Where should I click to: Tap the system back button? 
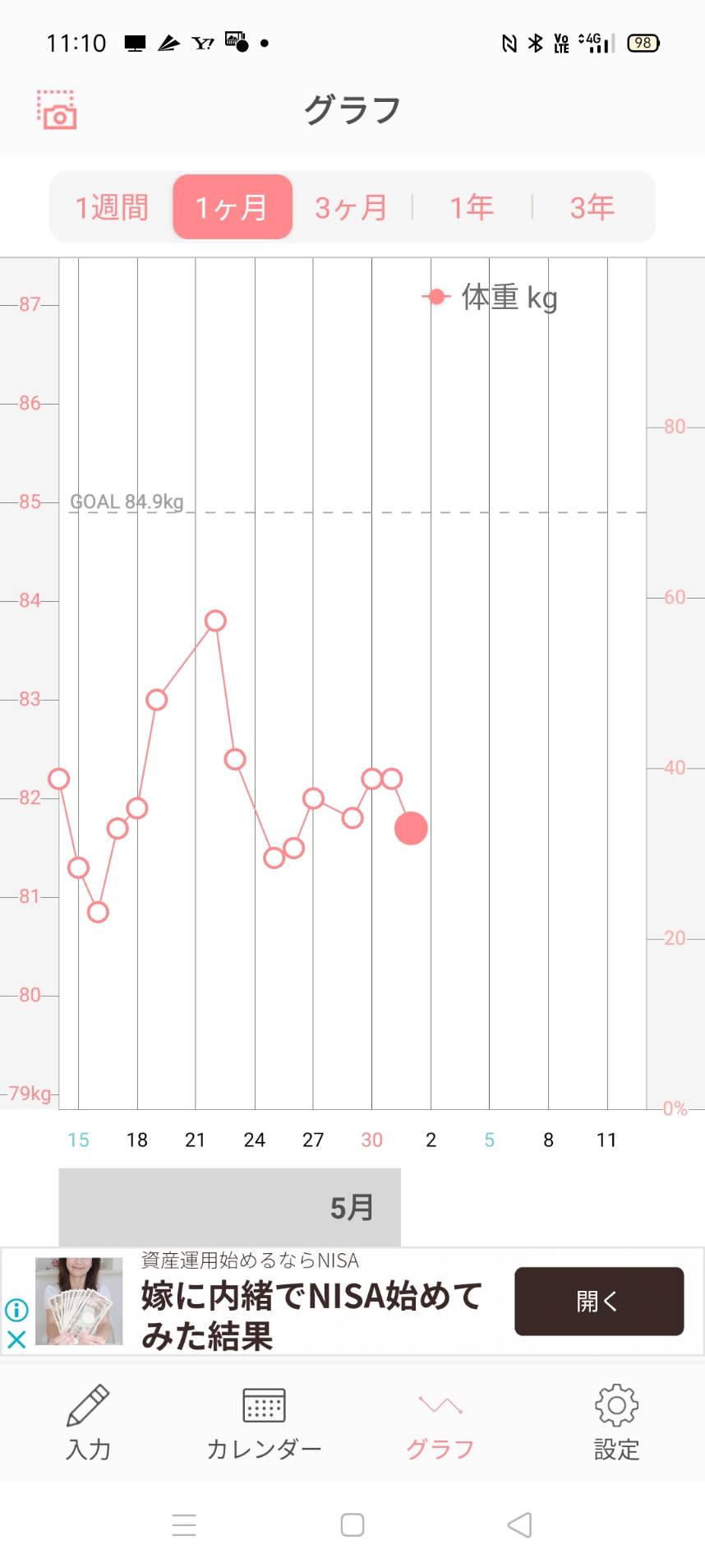pos(519,1525)
